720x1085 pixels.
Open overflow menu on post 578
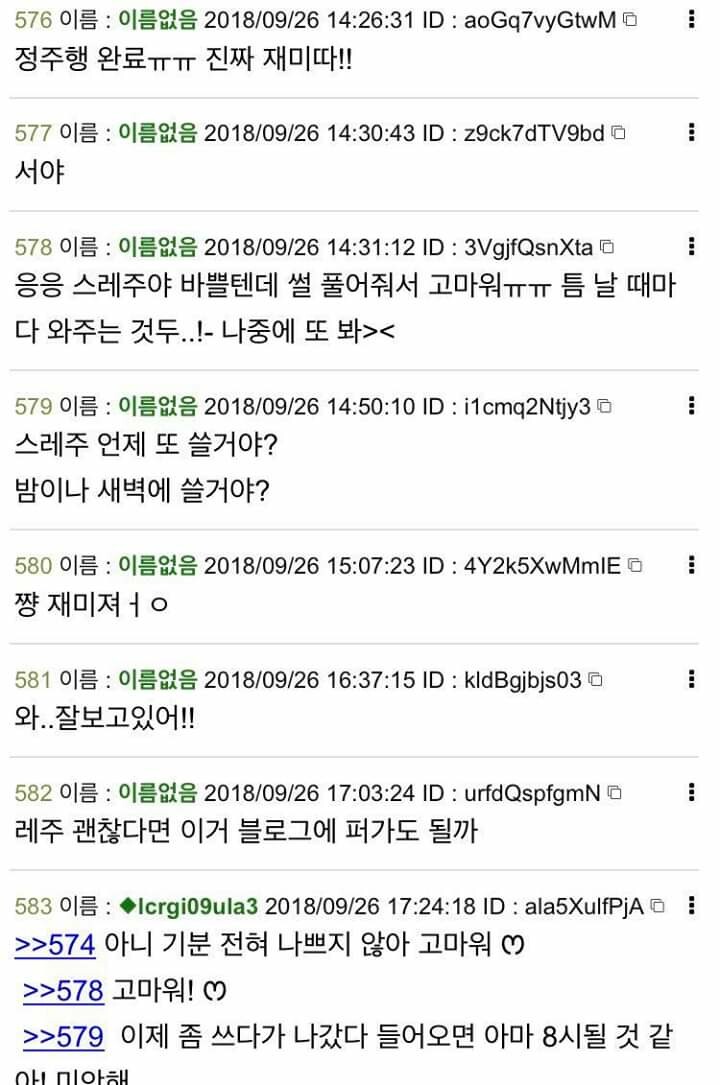point(692,246)
